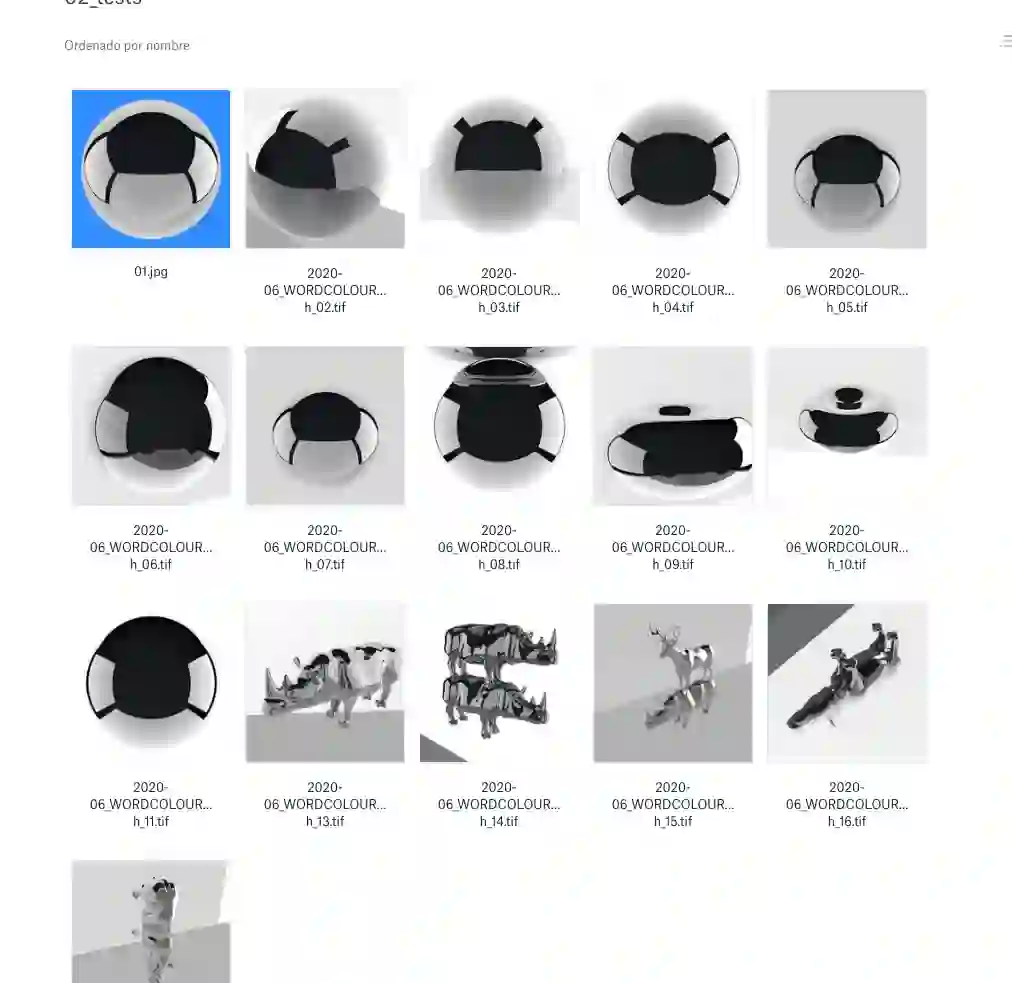Open the h_02.tif file
1012x983 pixels.
[x=325, y=169]
